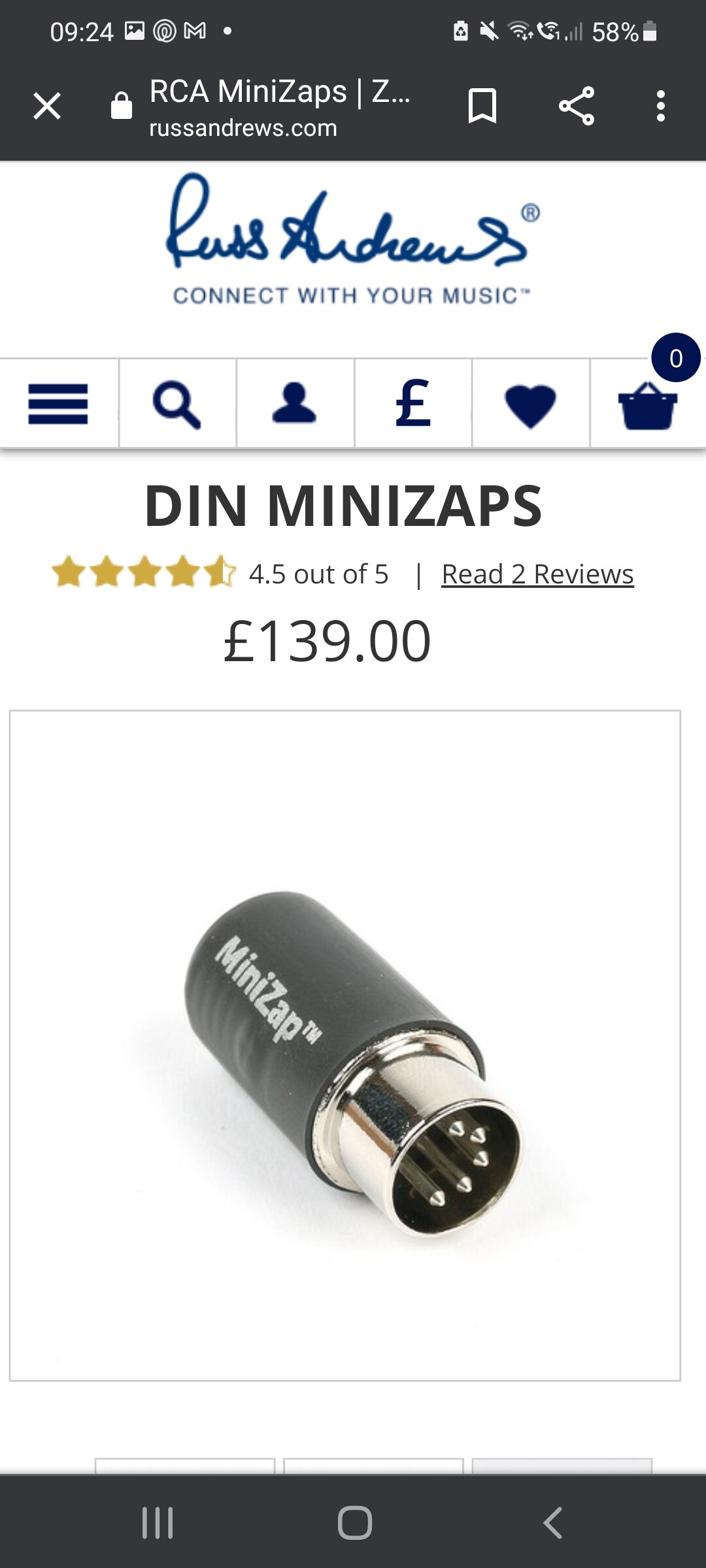Open the hamburger navigation menu

[58, 404]
